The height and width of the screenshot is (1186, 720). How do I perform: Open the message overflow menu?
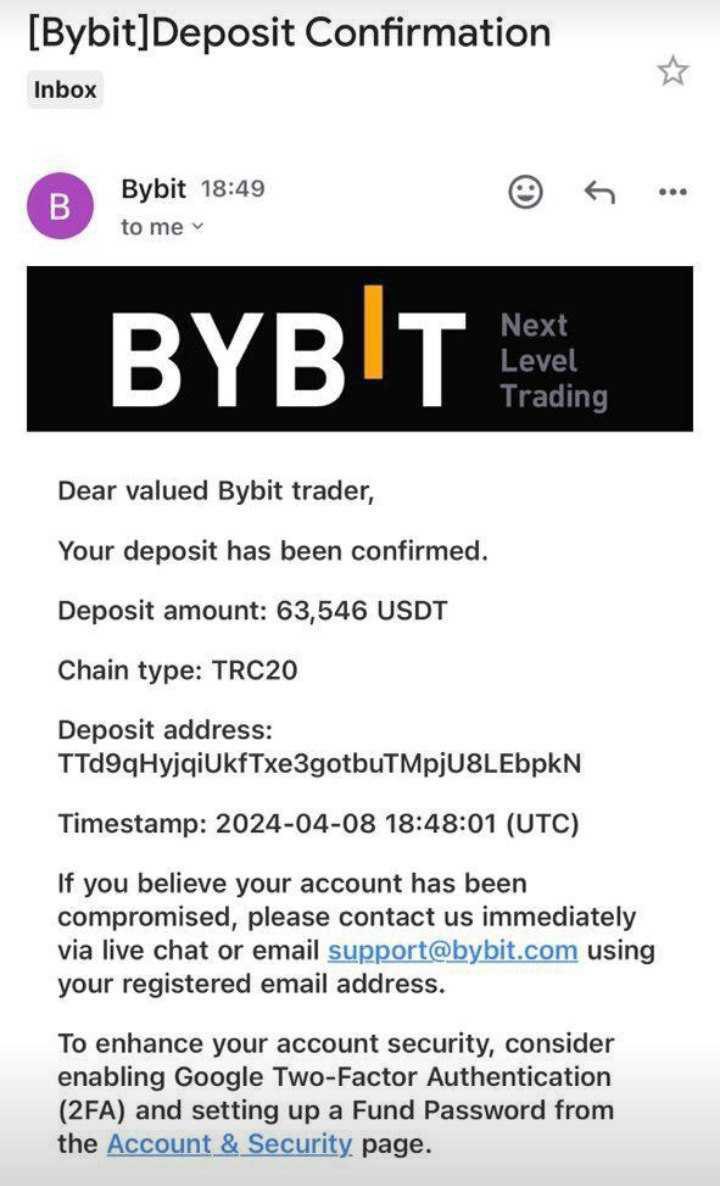click(x=672, y=192)
